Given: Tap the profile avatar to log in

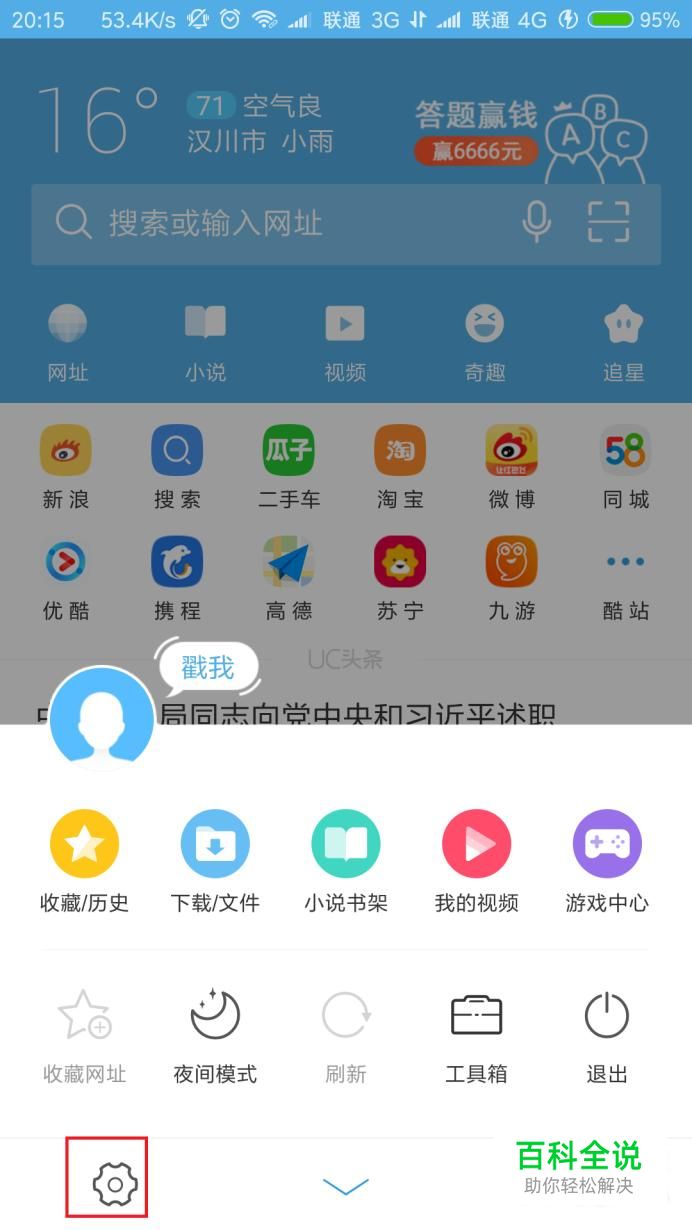Looking at the screenshot, I should (102, 719).
